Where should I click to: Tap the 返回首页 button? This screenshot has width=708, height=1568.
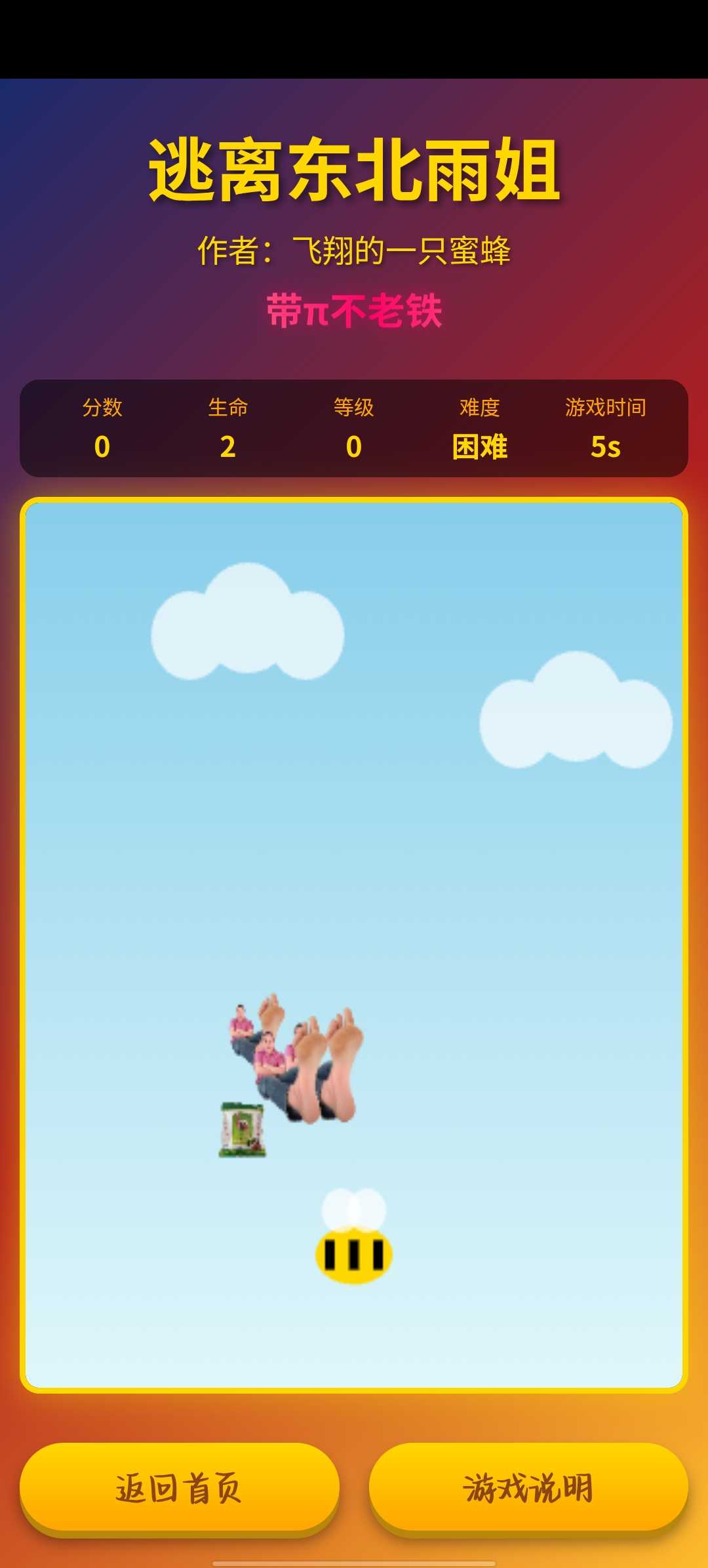(179, 1488)
